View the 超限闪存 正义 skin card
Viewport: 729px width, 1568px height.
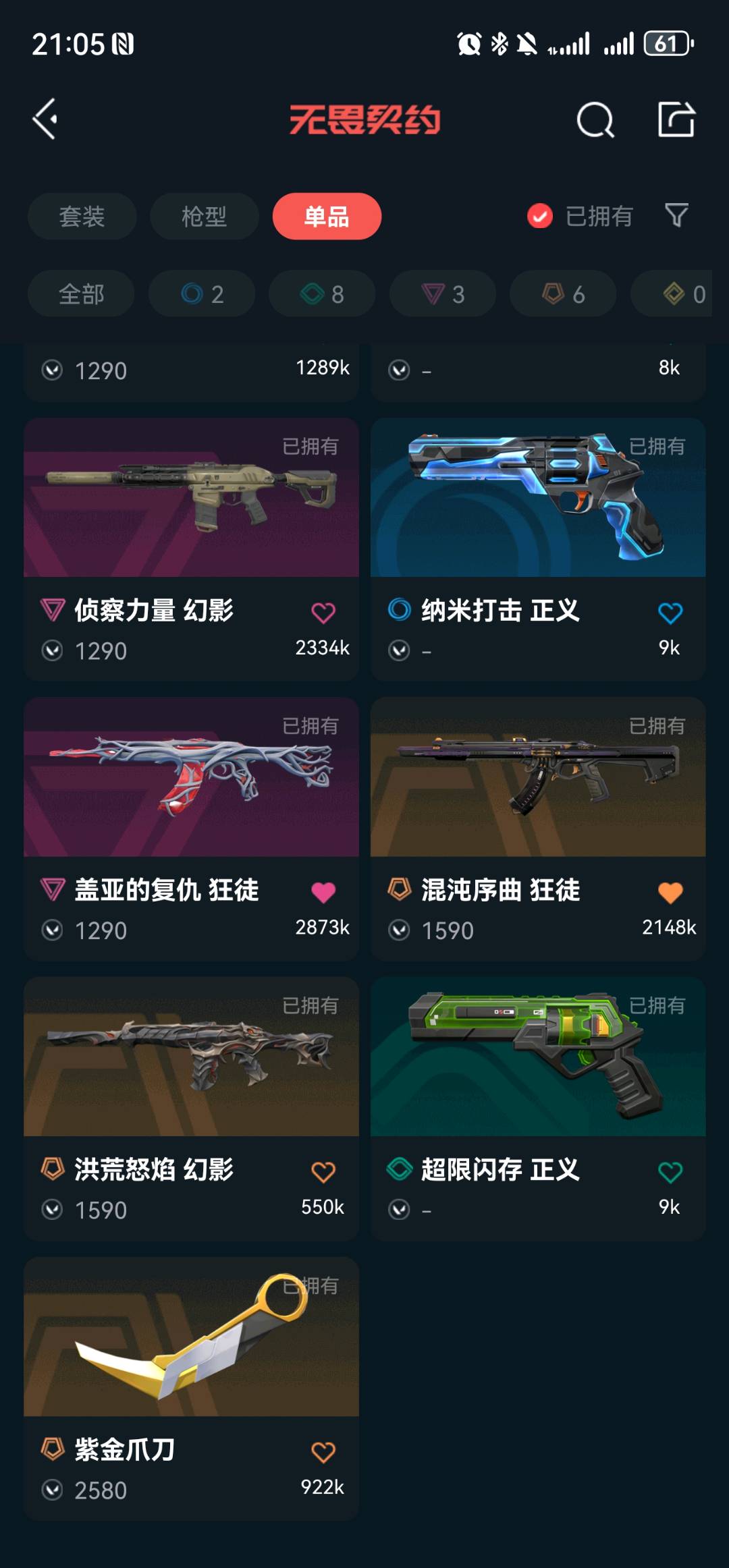pos(538,1057)
